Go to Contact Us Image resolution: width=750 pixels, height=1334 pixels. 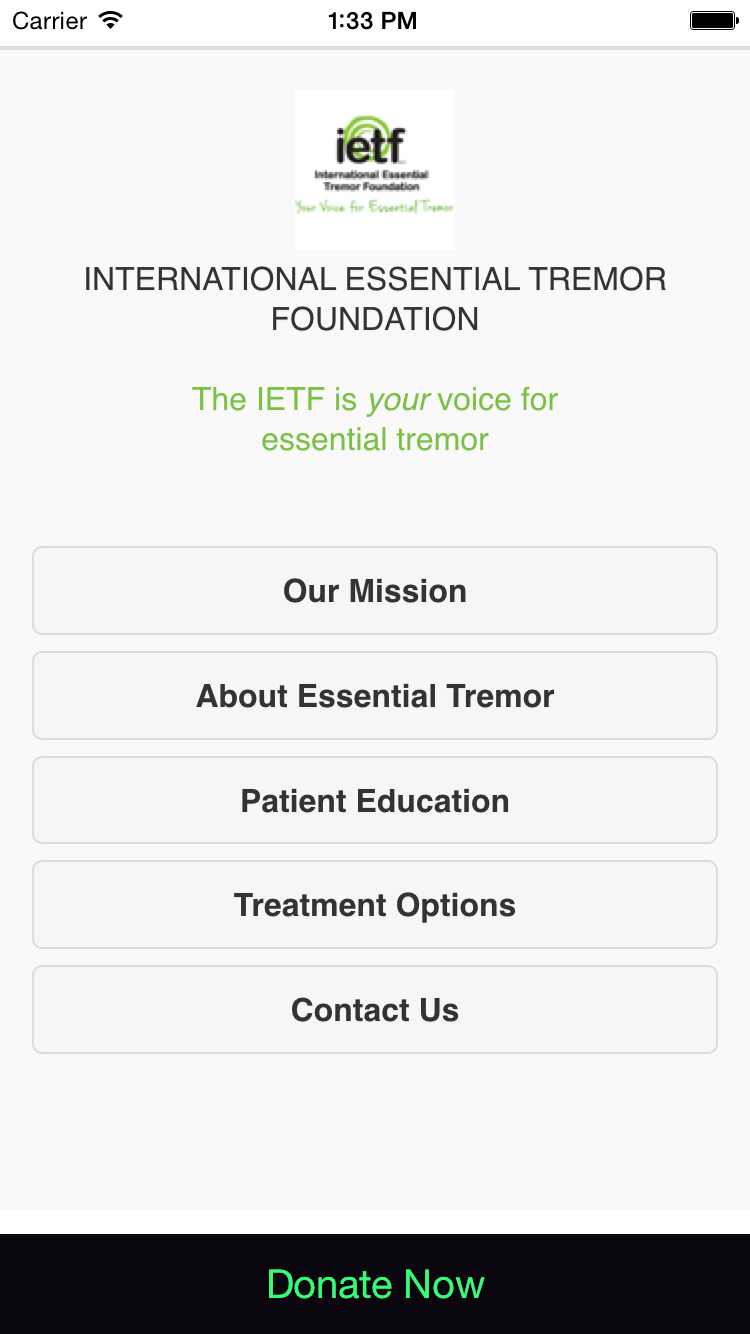click(x=375, y=1010)
